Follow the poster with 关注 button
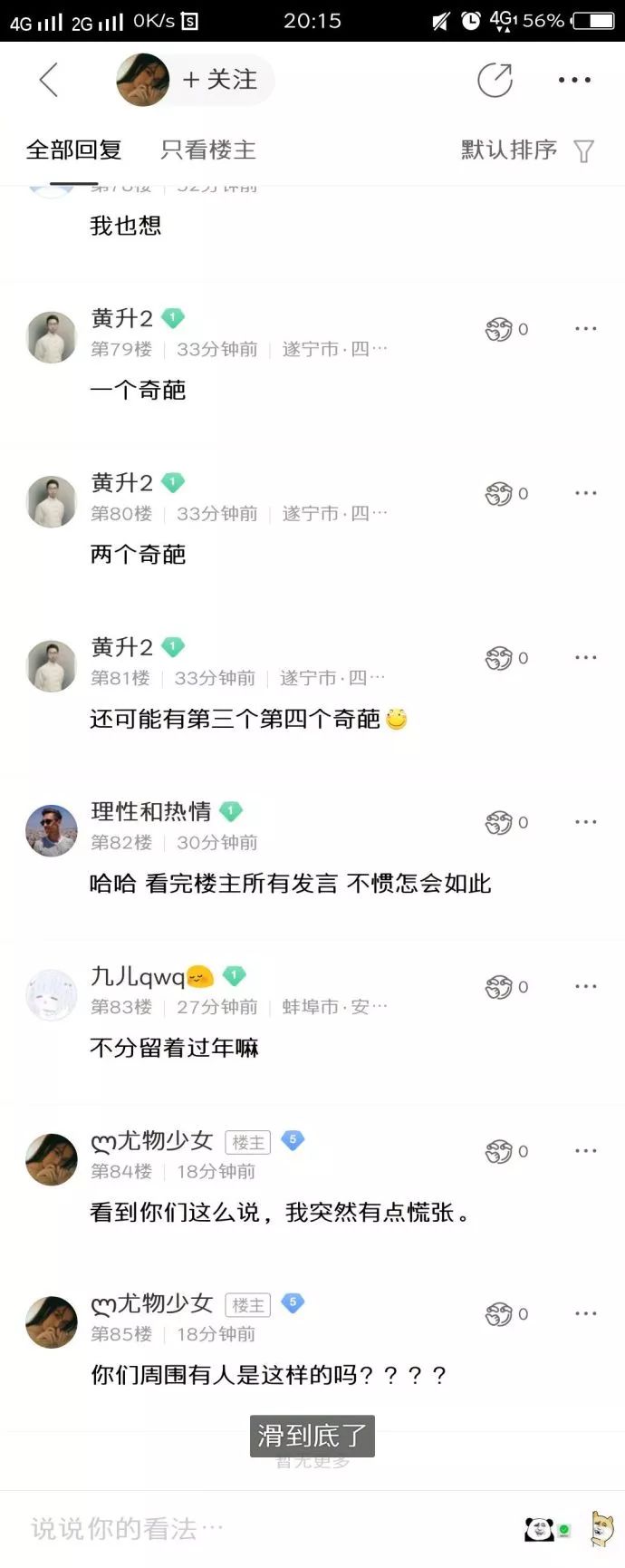 (x=220, y=80)
